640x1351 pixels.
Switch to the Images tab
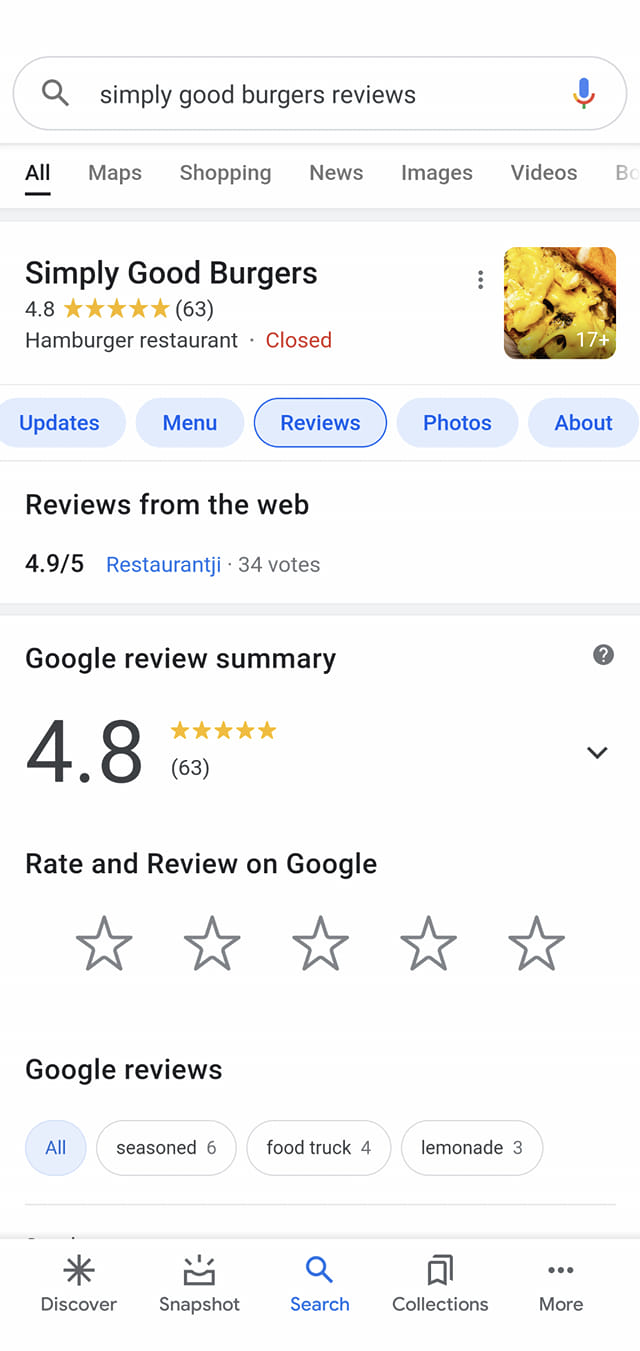(436, 172)
